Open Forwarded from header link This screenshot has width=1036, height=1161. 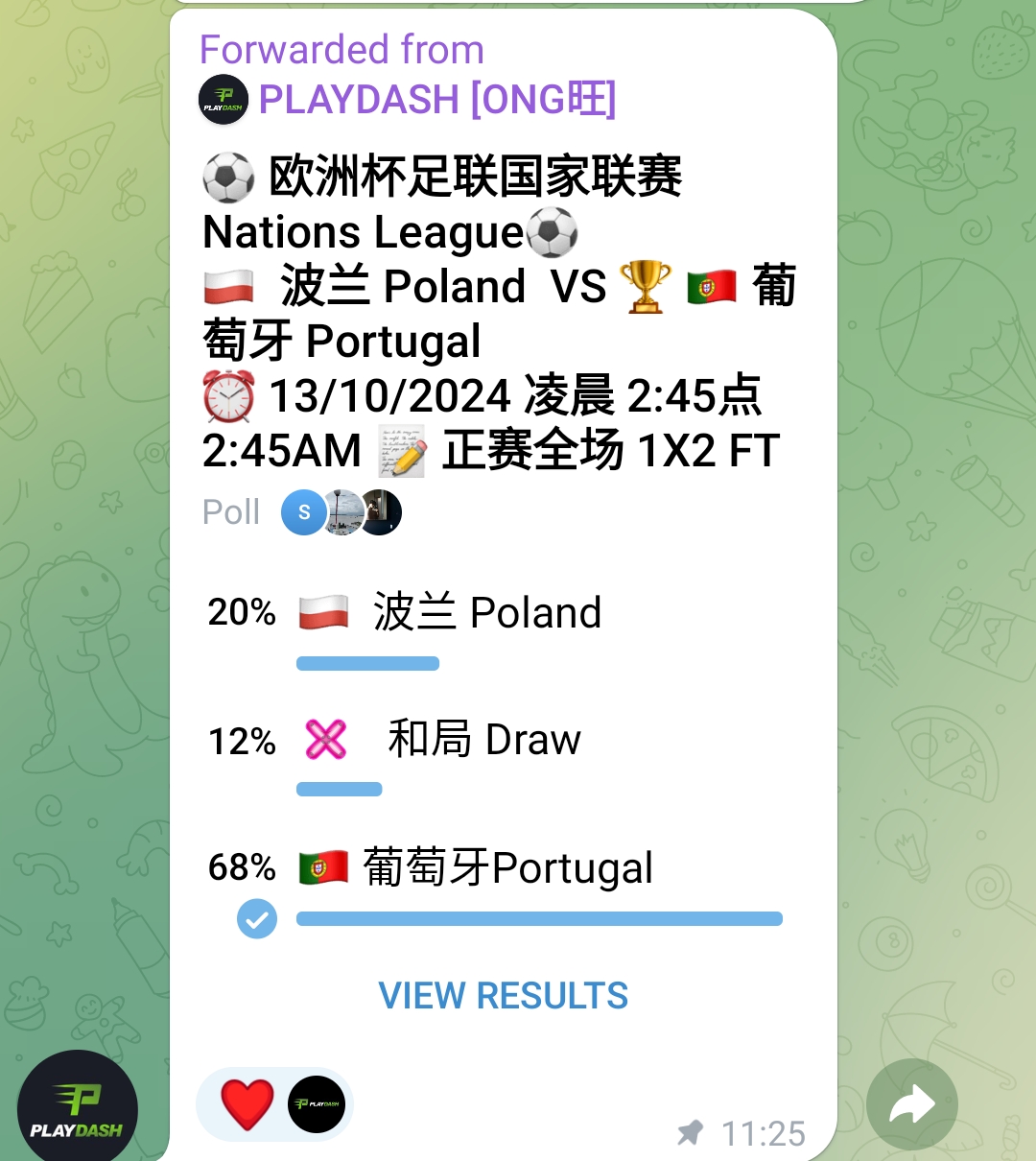(x=340, y=49)
